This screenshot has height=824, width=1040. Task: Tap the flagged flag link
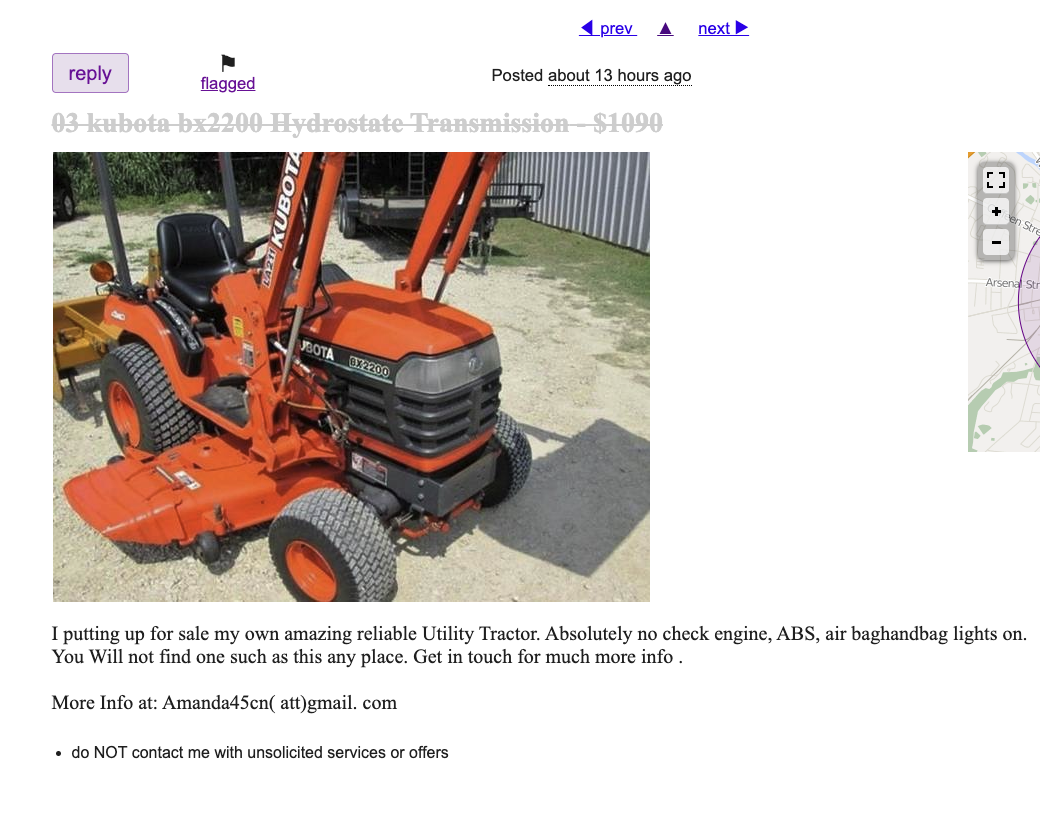pyautogui.click(x=228, y=74)
